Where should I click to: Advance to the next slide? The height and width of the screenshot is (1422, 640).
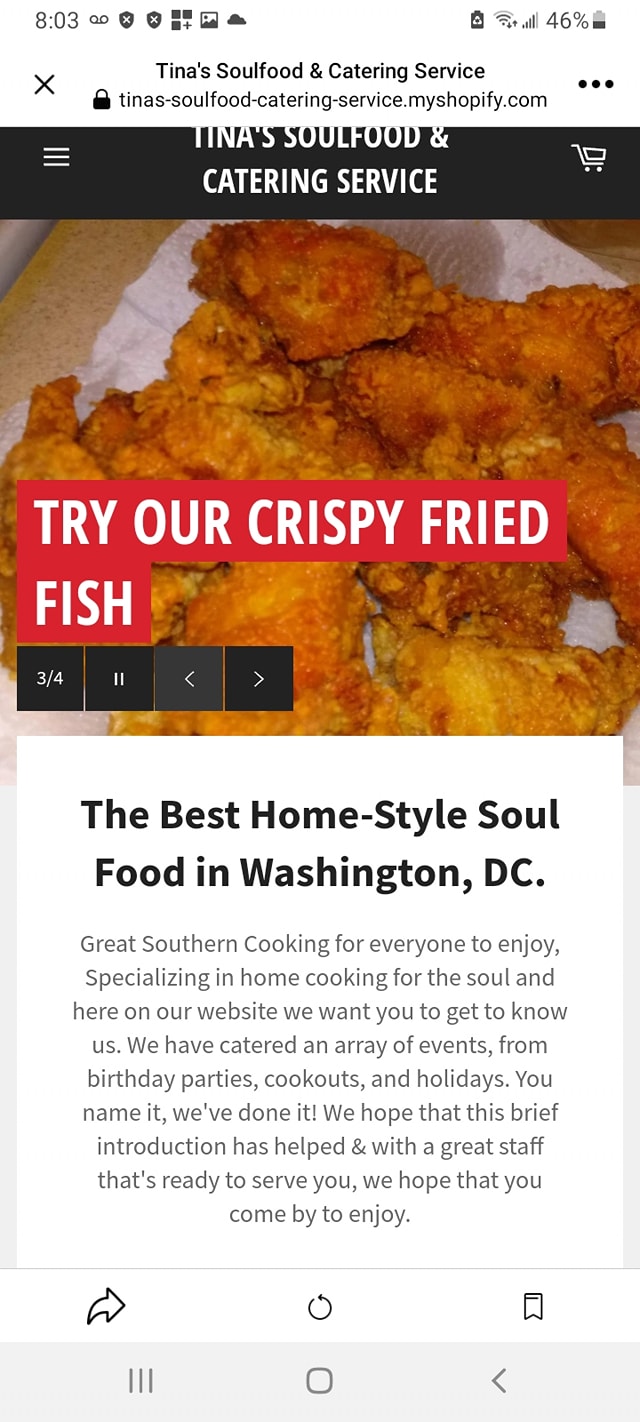pyautogui.click(x=259, y=679)
